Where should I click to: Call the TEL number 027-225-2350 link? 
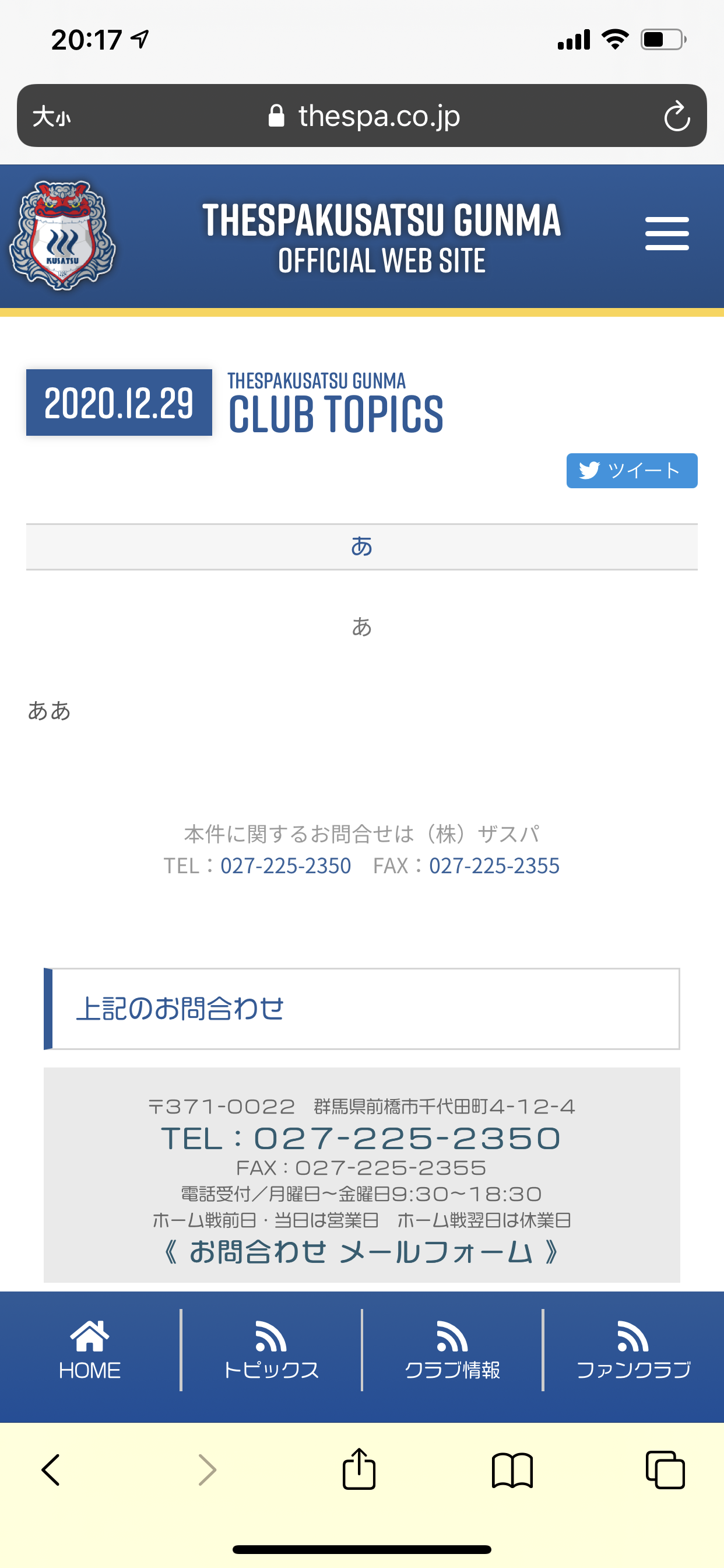(285, 865)
